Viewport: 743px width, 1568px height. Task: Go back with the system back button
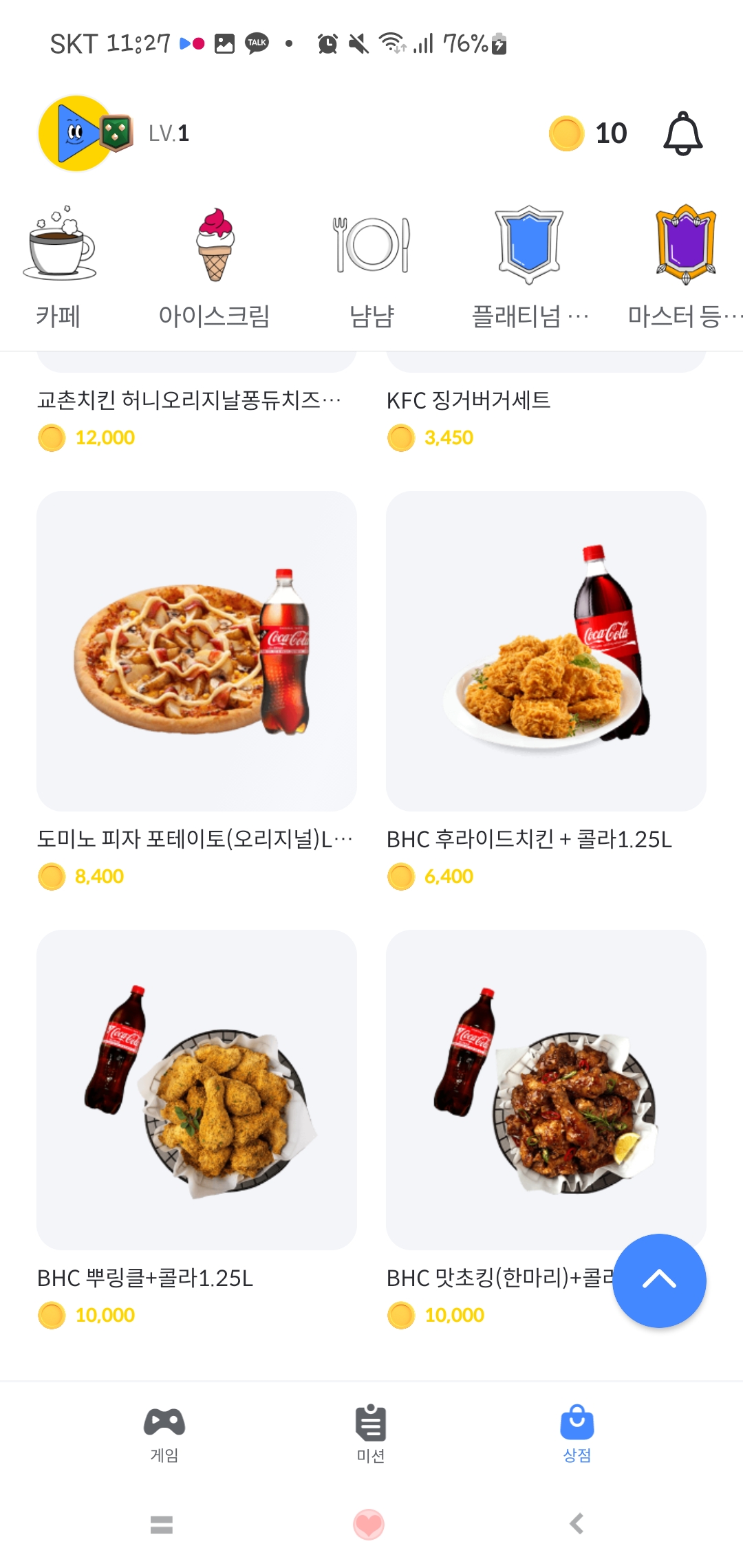pyautogui.click(x=577, y=1524)
